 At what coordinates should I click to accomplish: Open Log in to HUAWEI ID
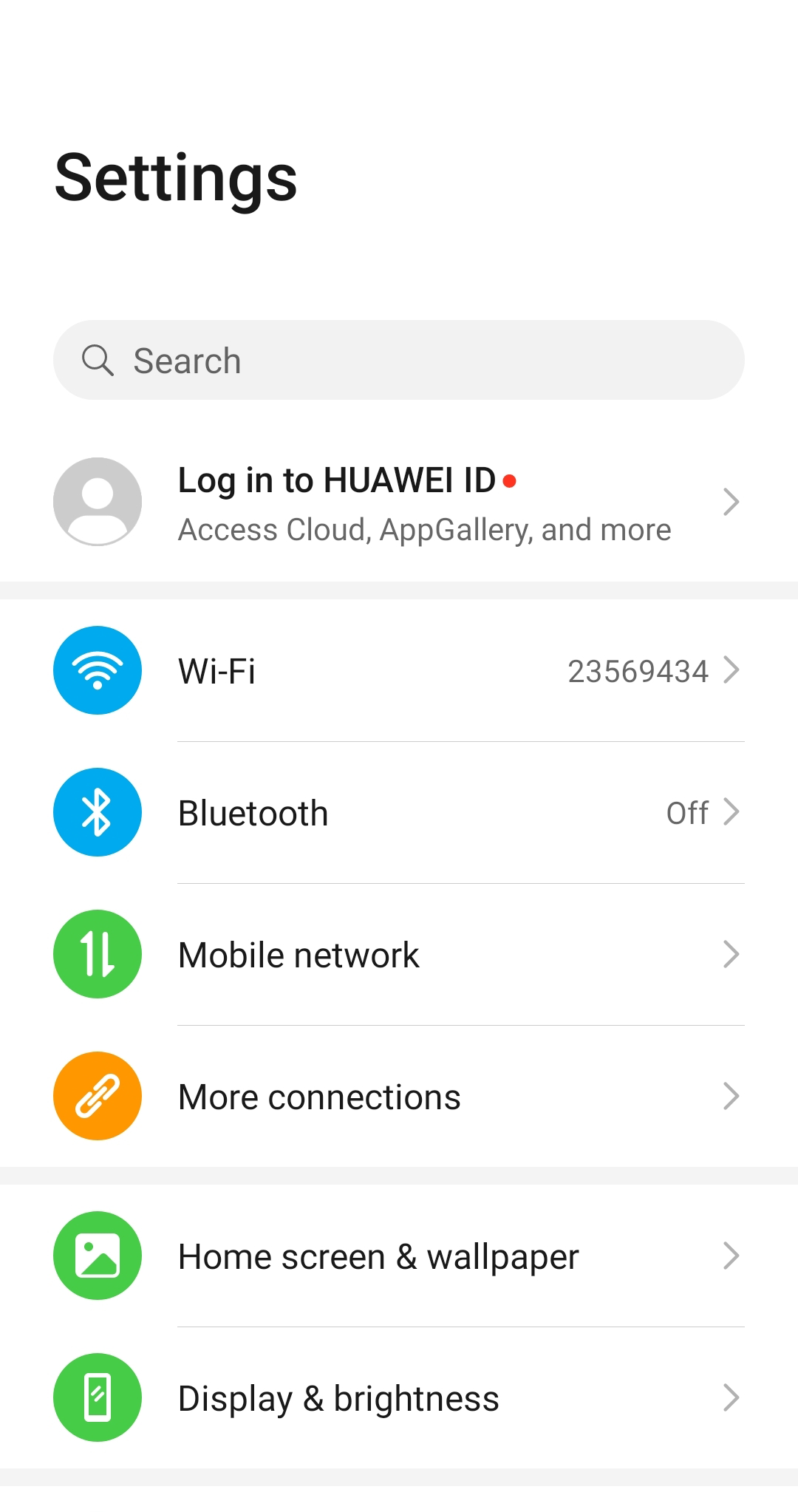coord(399,502)
